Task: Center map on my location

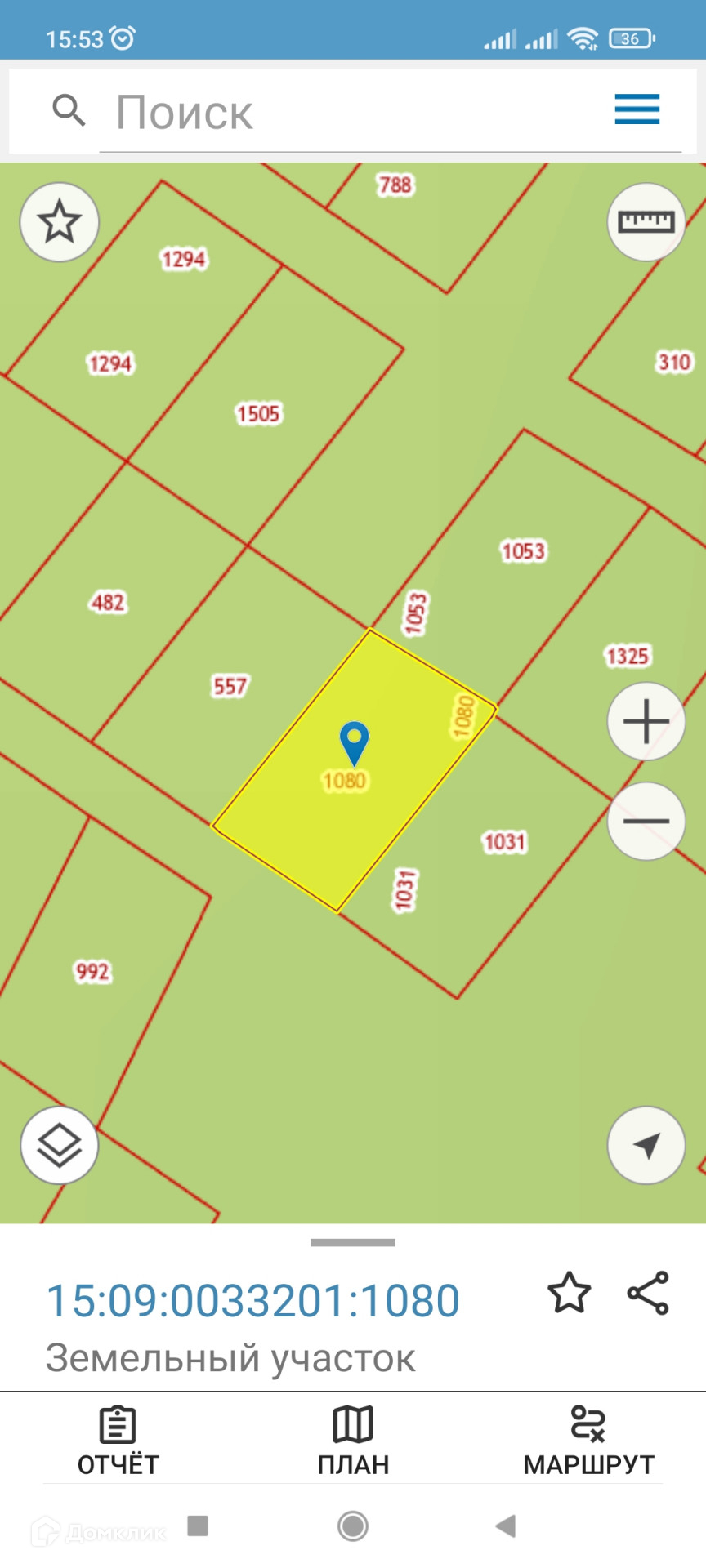Action: tap(646, 1145)
